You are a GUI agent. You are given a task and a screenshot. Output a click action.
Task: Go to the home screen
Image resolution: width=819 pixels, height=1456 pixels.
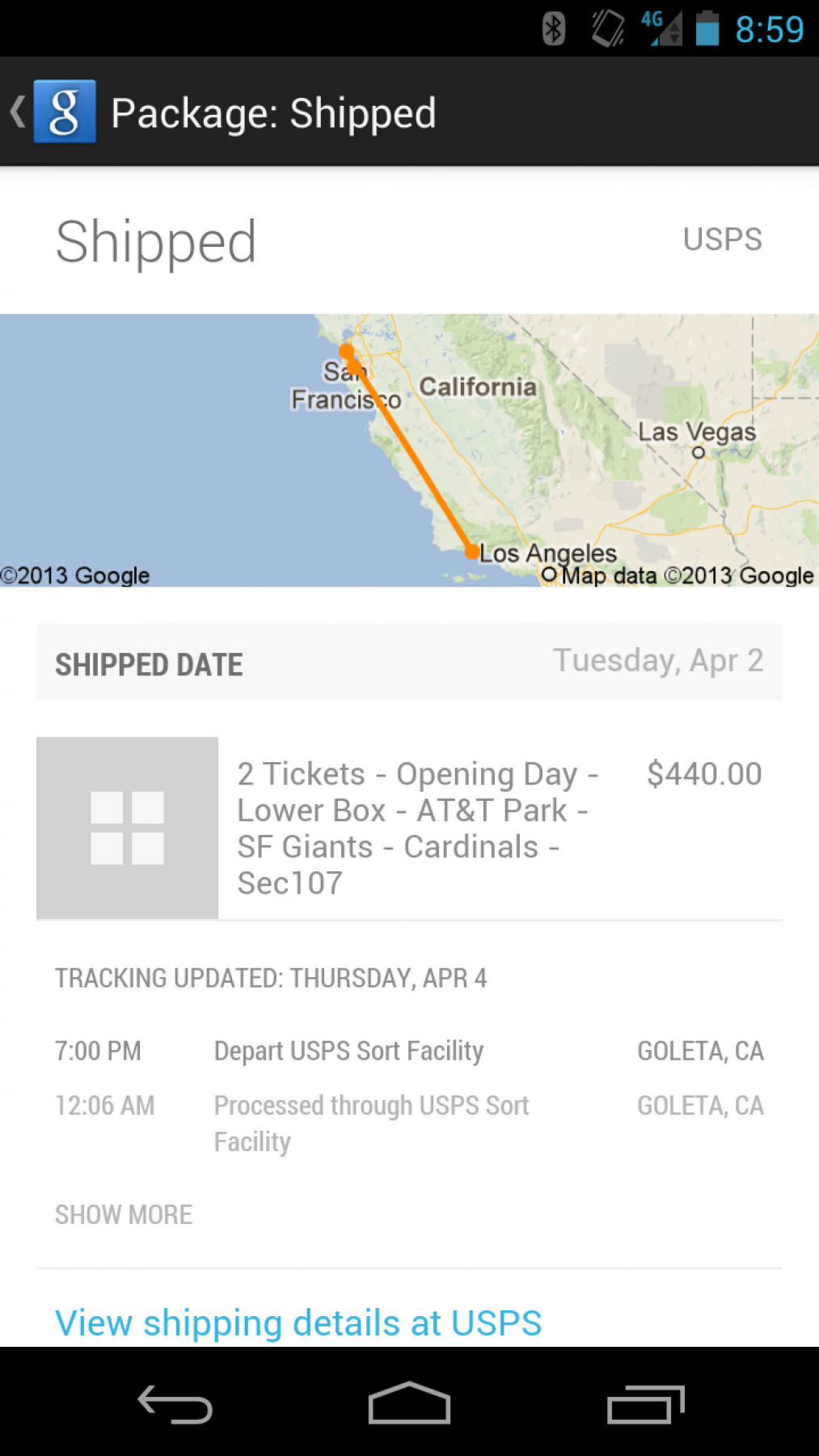click(x=409, y=1403)
